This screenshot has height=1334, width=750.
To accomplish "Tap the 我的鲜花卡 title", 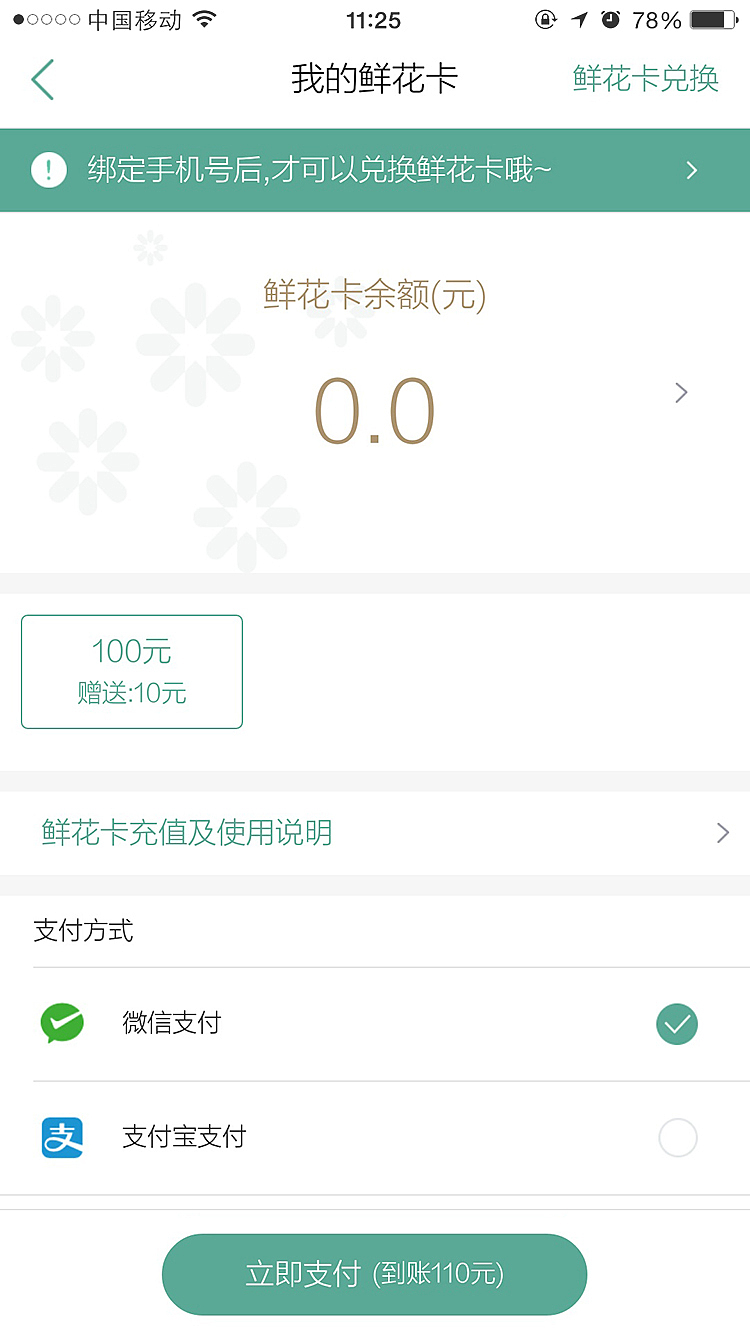I will (375, 79).
